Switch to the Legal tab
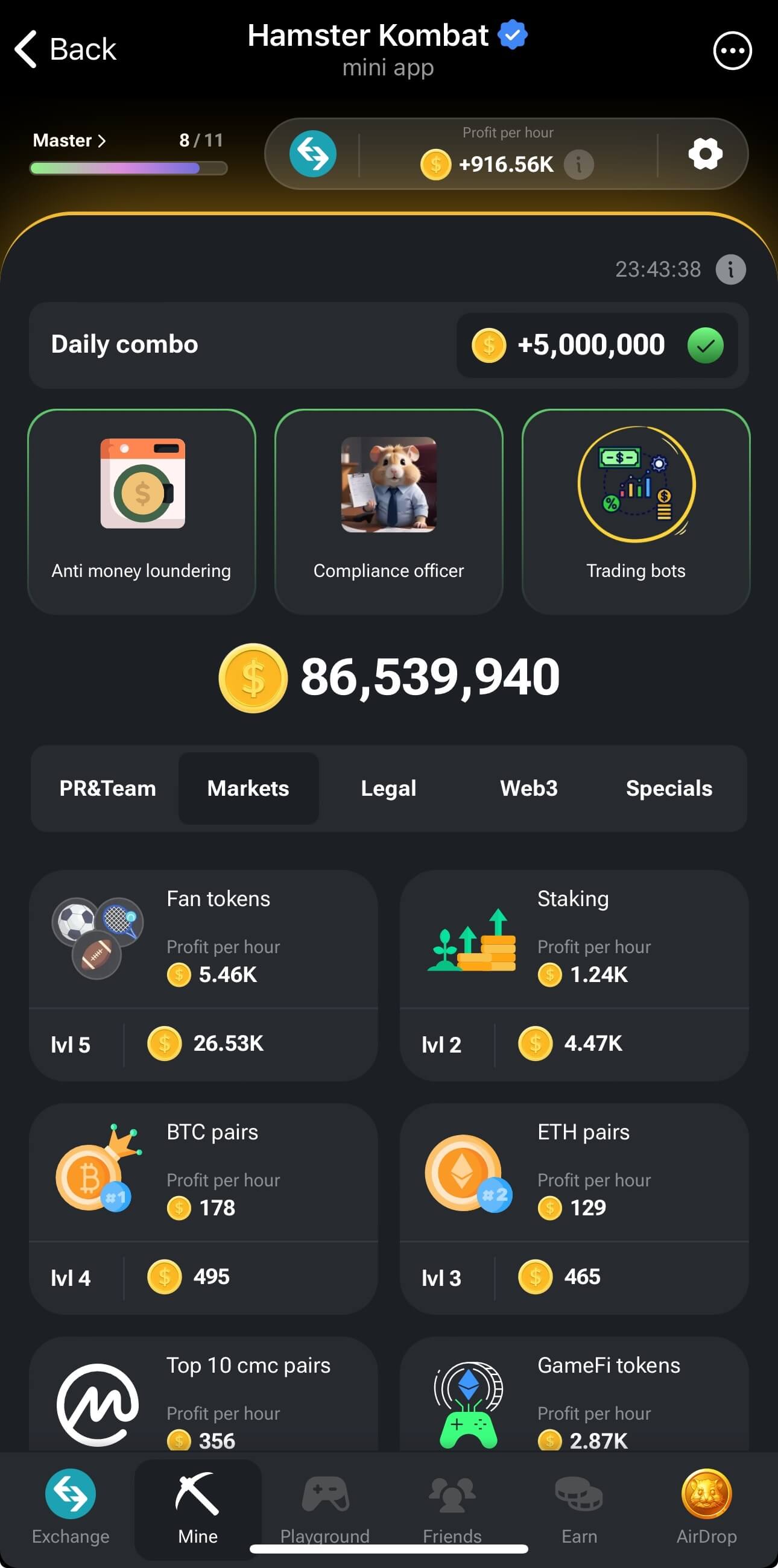Viewport: 778px width, 1568px height. (x=388, y=789)
